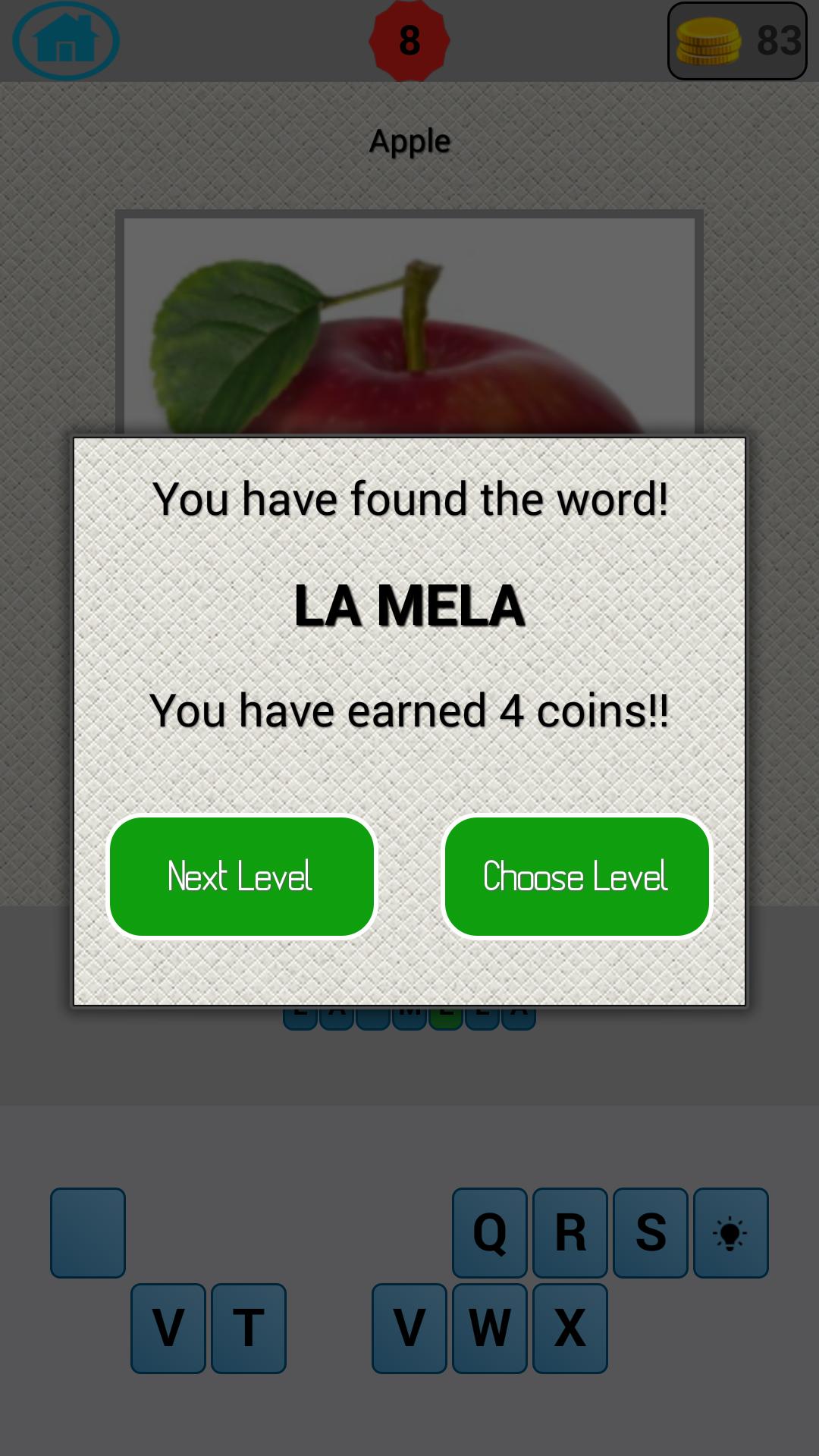Tap the letter W tile

click(x=489, y=1329)
